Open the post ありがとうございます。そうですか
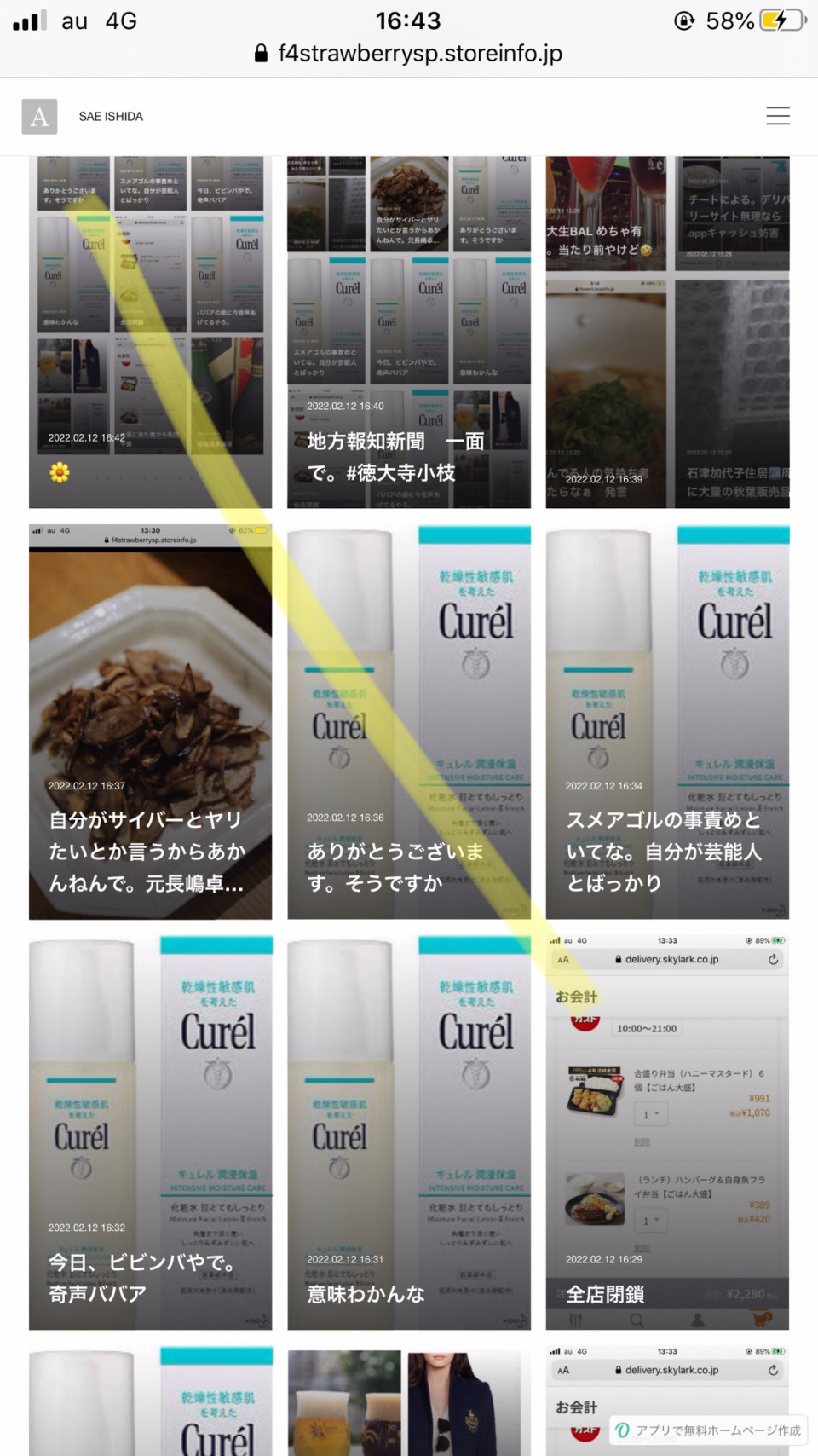 pos(409,721)
